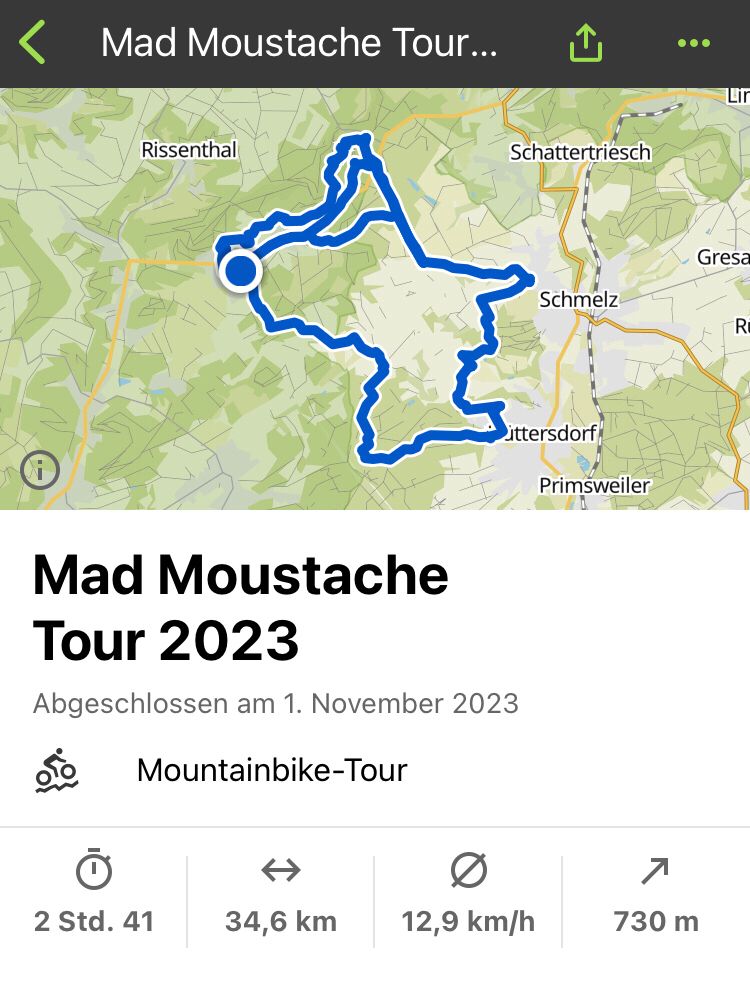Go back using the green arrow

click(33, 43)
